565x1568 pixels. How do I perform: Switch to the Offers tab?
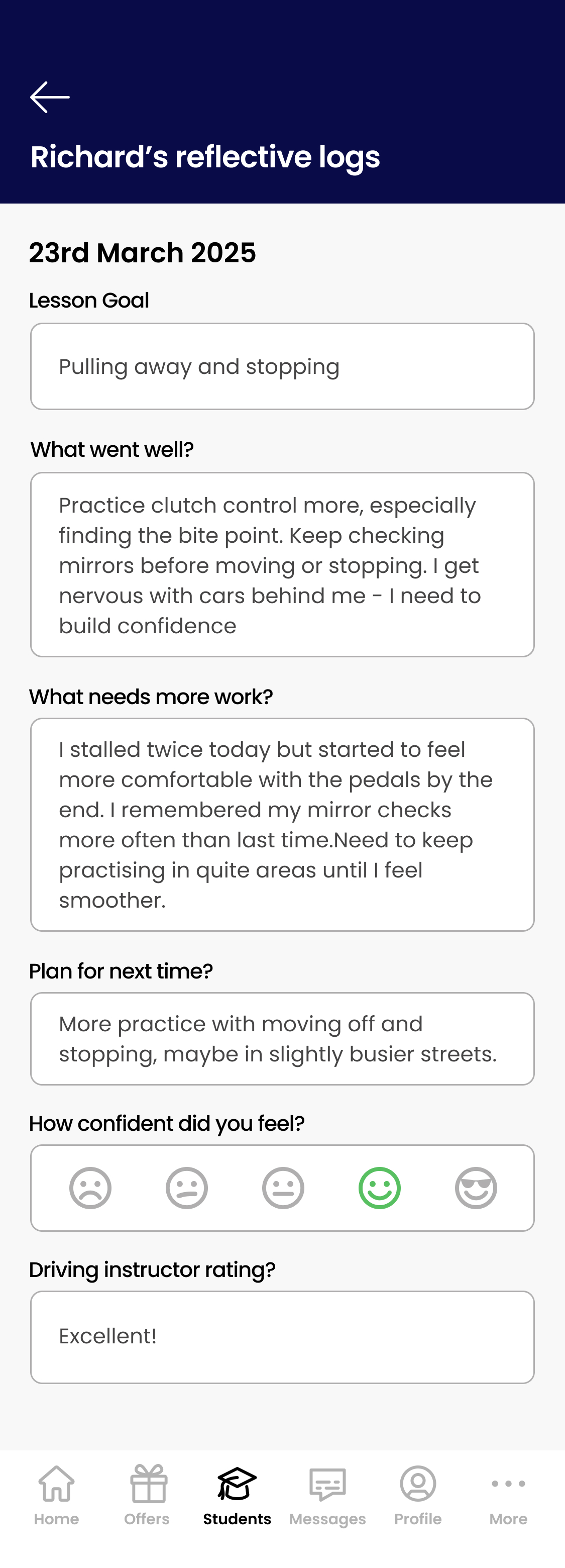point(147,1495)
